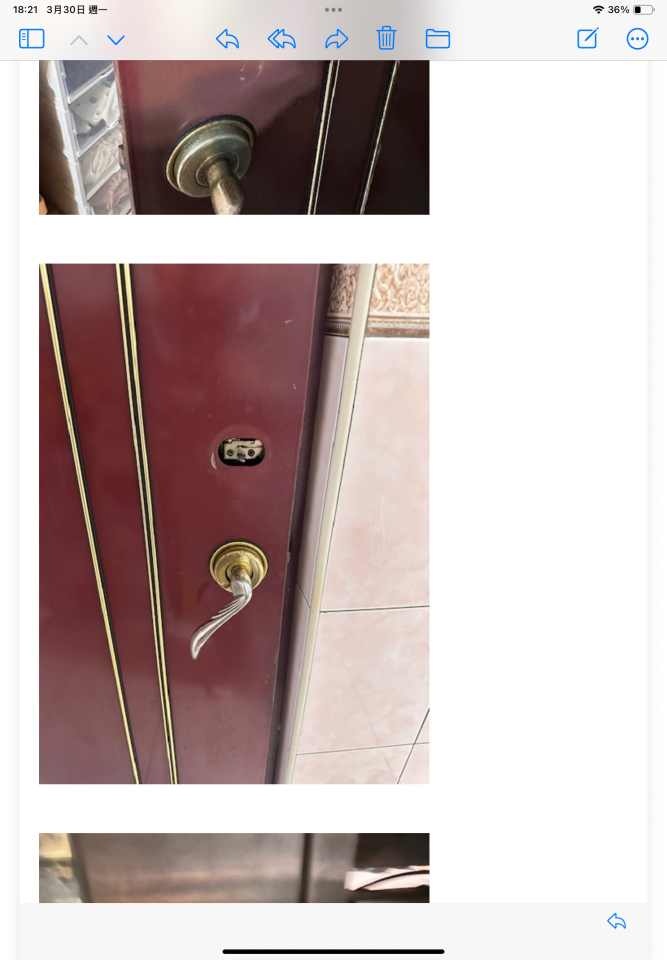
Task: Forward this email
Action: 337,39
